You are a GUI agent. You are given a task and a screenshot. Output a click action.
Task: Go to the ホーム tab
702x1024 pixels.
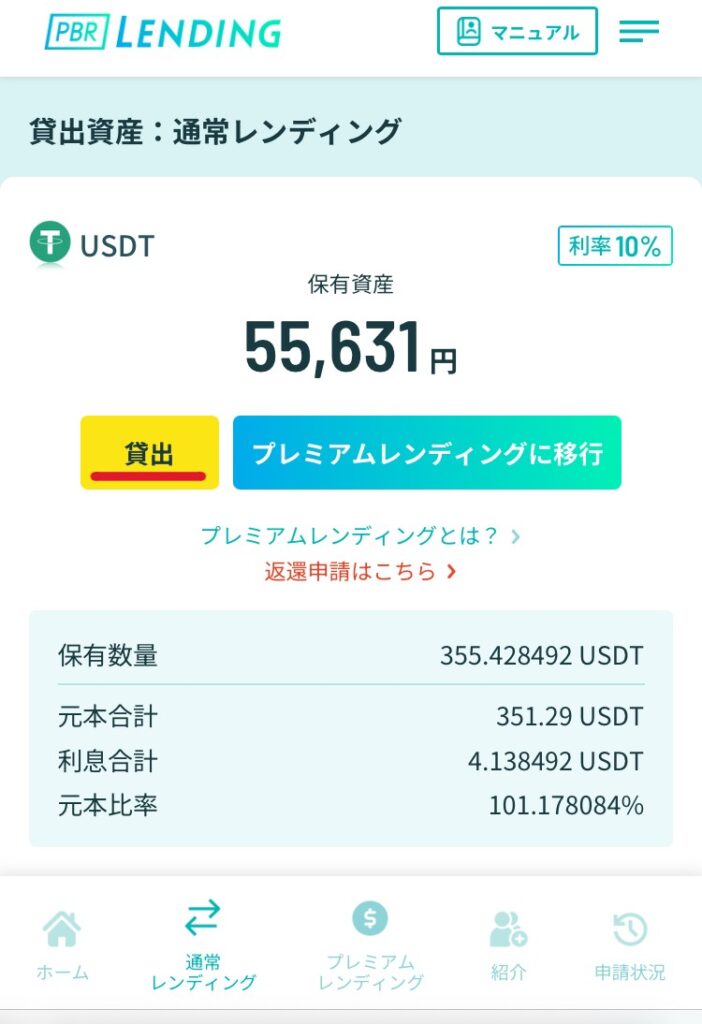click(63, 946)
